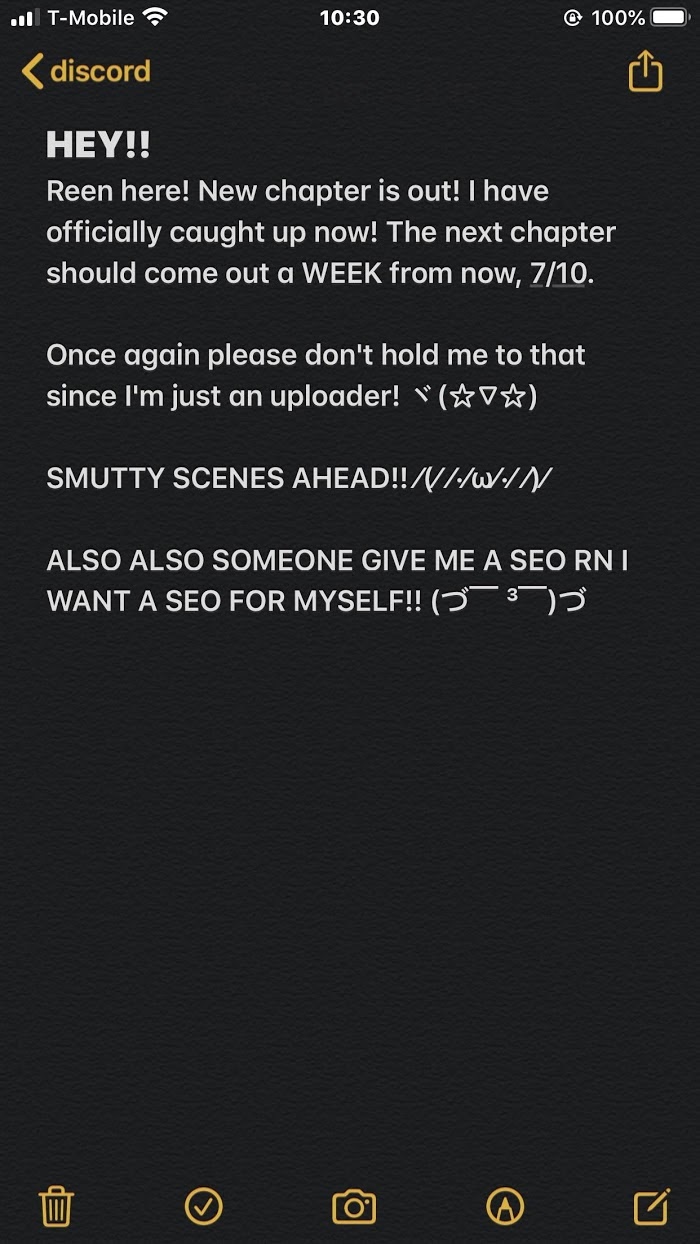This screenshot has height=1244, width=700.
Task: Open the markup pen tool
Action: [505, 1207]
